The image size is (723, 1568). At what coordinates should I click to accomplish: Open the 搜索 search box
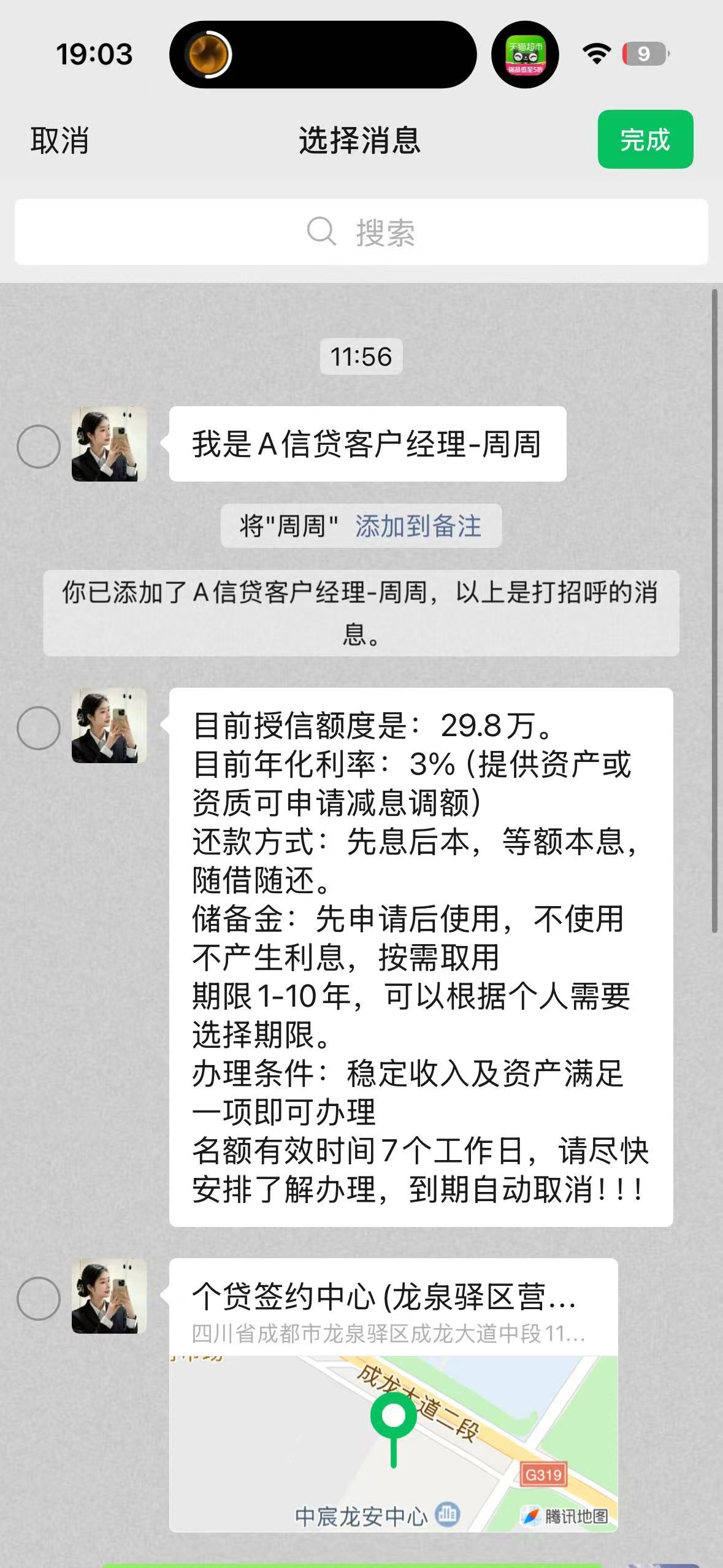[x=361, y=233]
